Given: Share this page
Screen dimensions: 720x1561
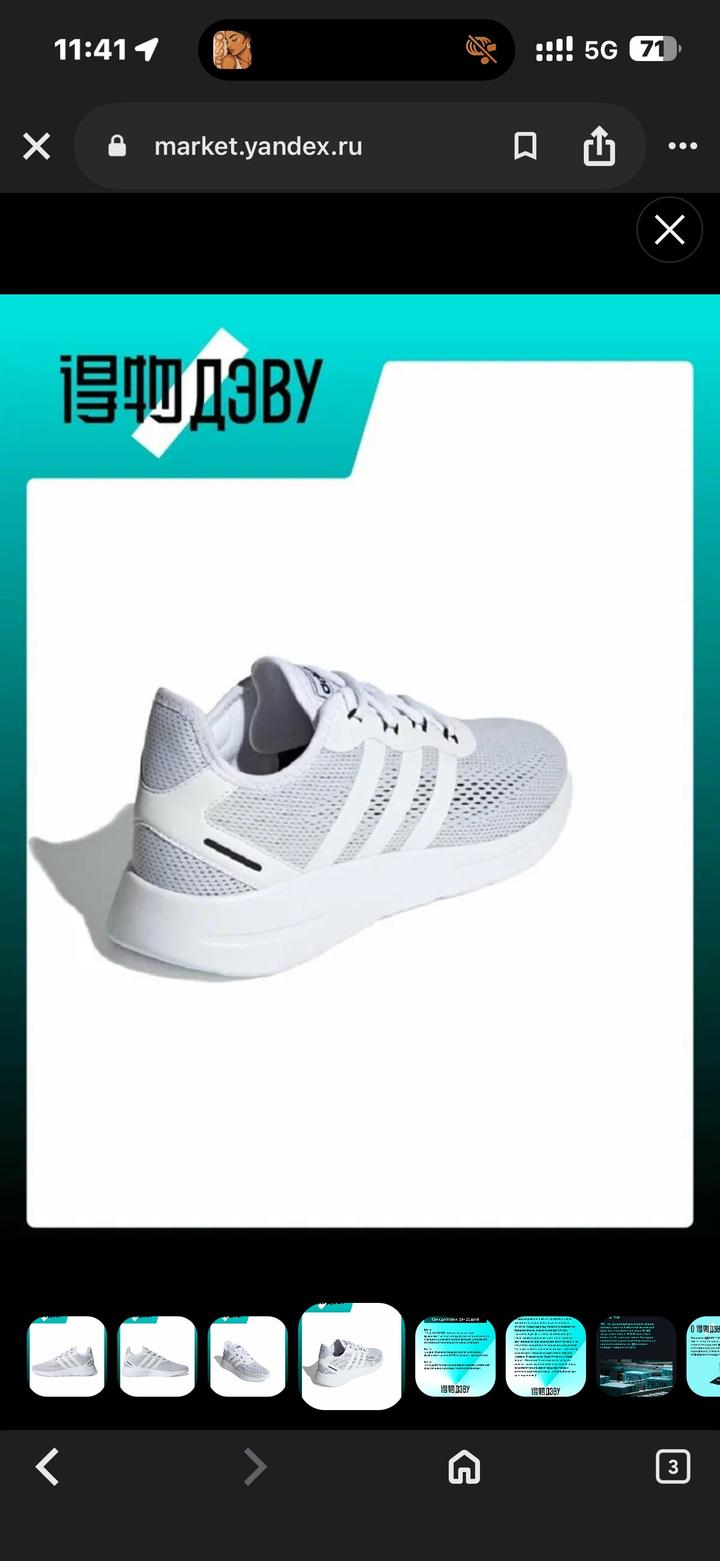Looking at the screenshot, I should pos(599,147).
